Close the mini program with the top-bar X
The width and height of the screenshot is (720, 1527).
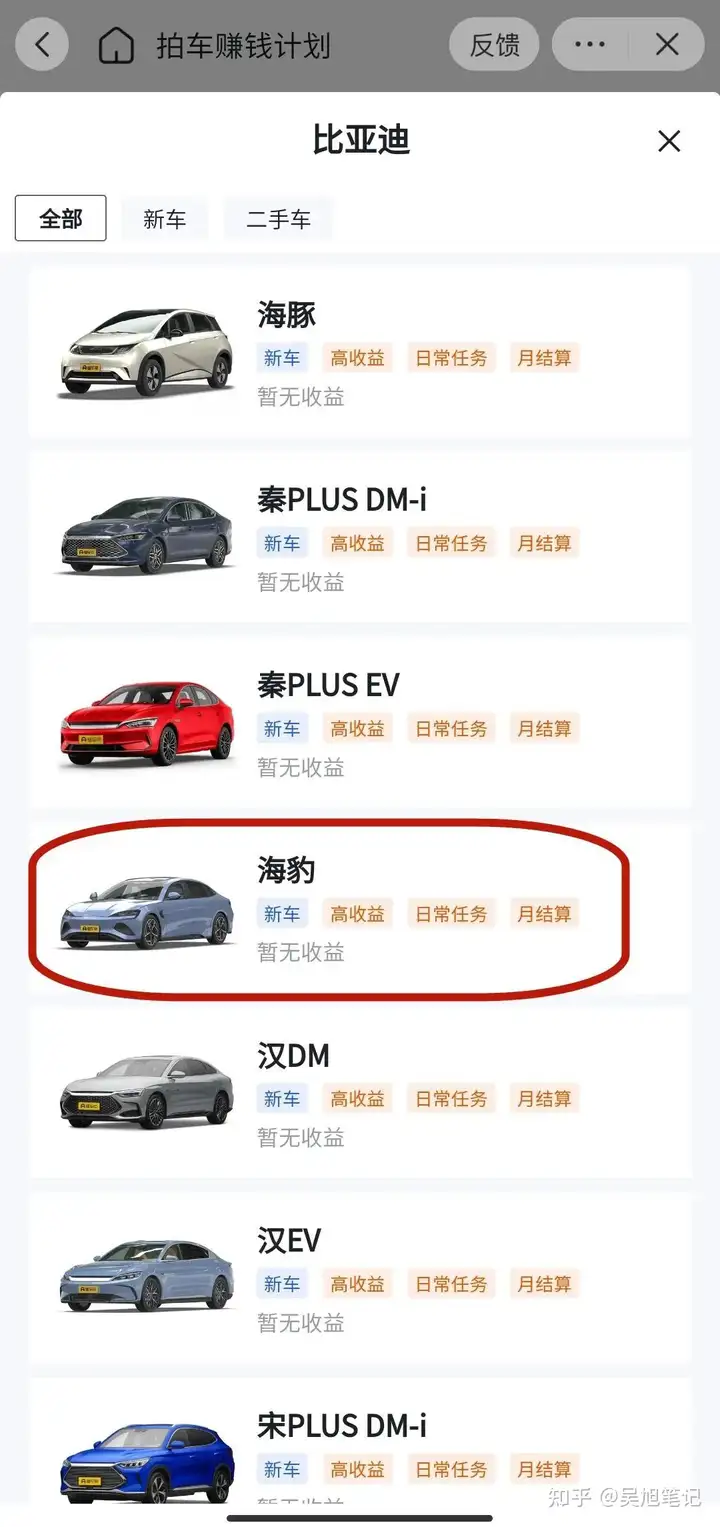(x=667, y=45)
